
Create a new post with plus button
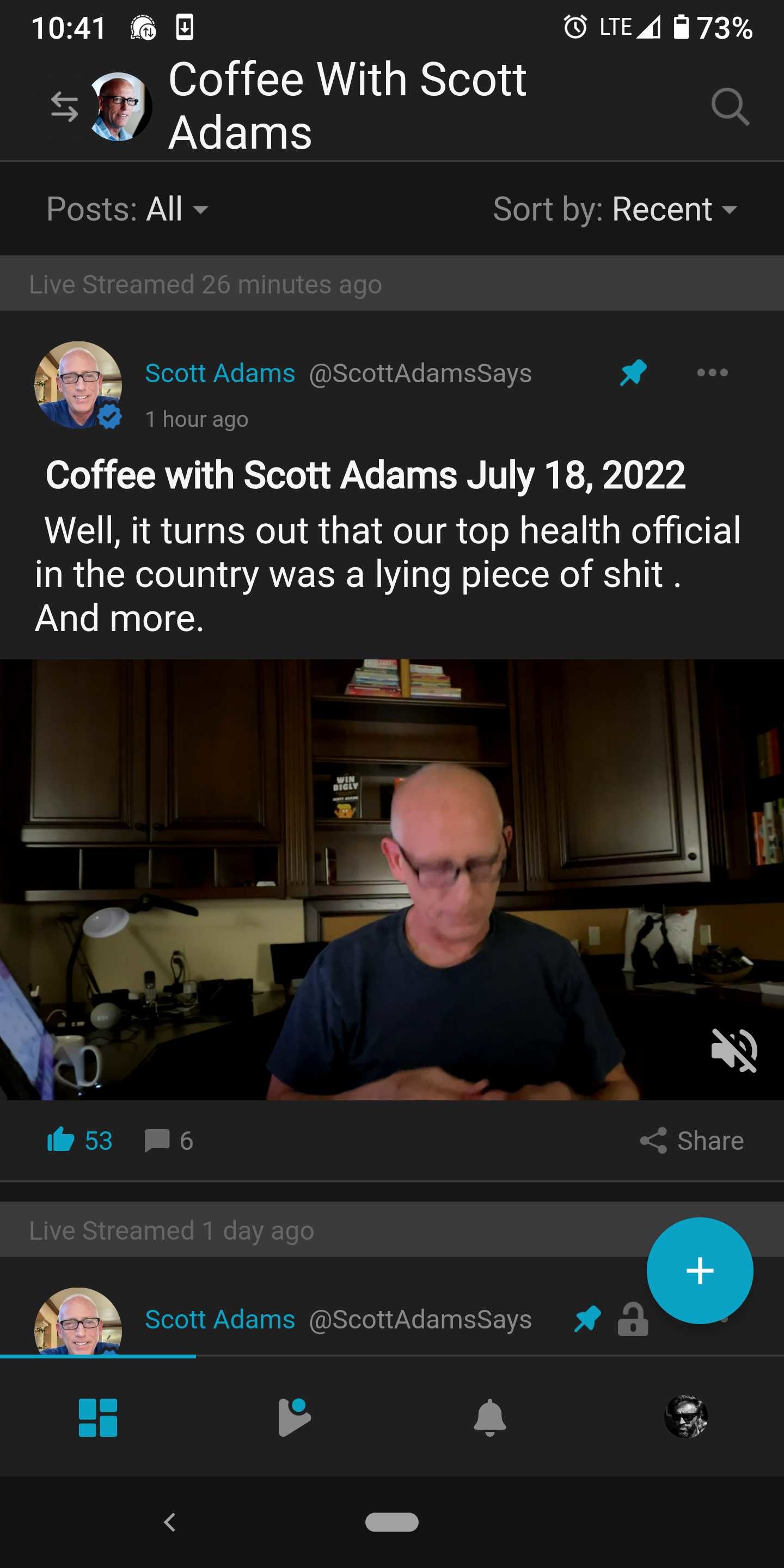pyautogui.click(x=700, y=1270)
